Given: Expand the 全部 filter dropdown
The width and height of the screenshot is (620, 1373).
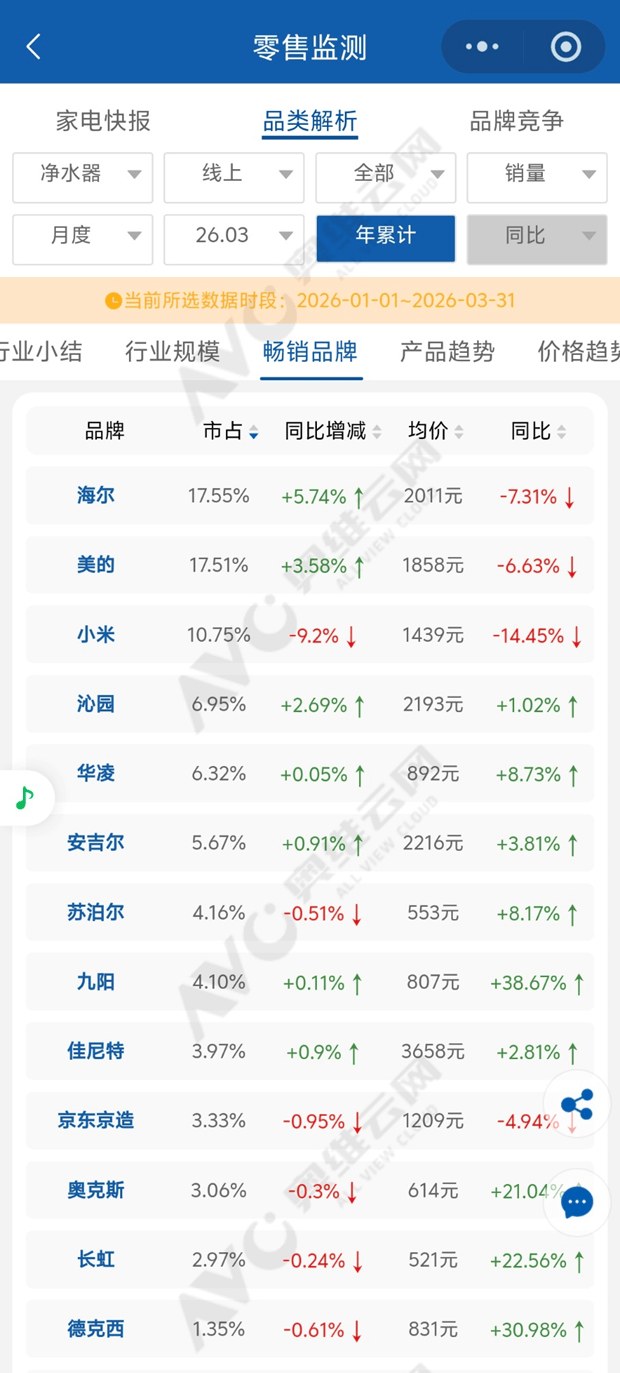Looking at the screenshot, I should [x=386, y=175].
